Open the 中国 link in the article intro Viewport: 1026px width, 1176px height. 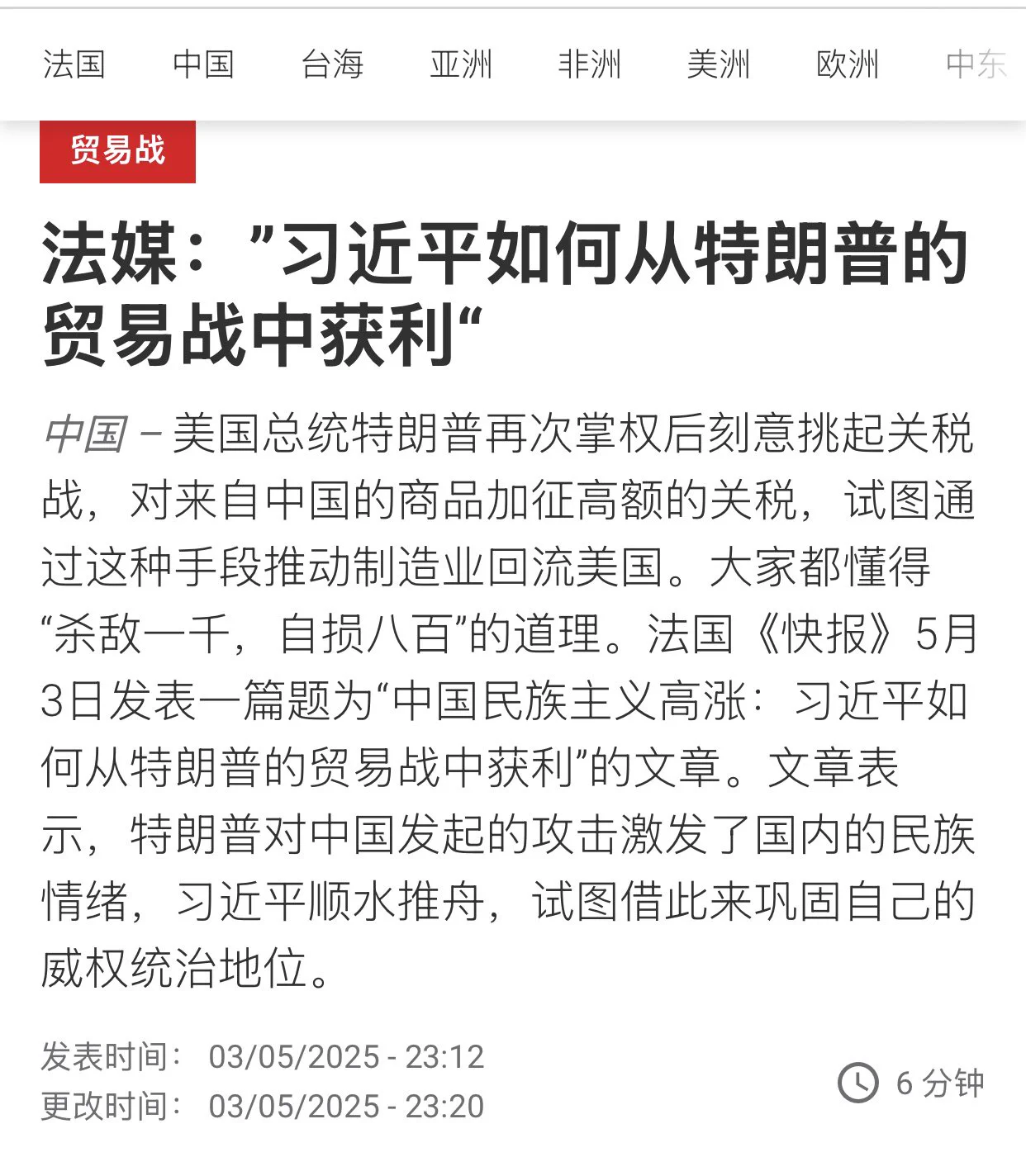coord(84,434)
